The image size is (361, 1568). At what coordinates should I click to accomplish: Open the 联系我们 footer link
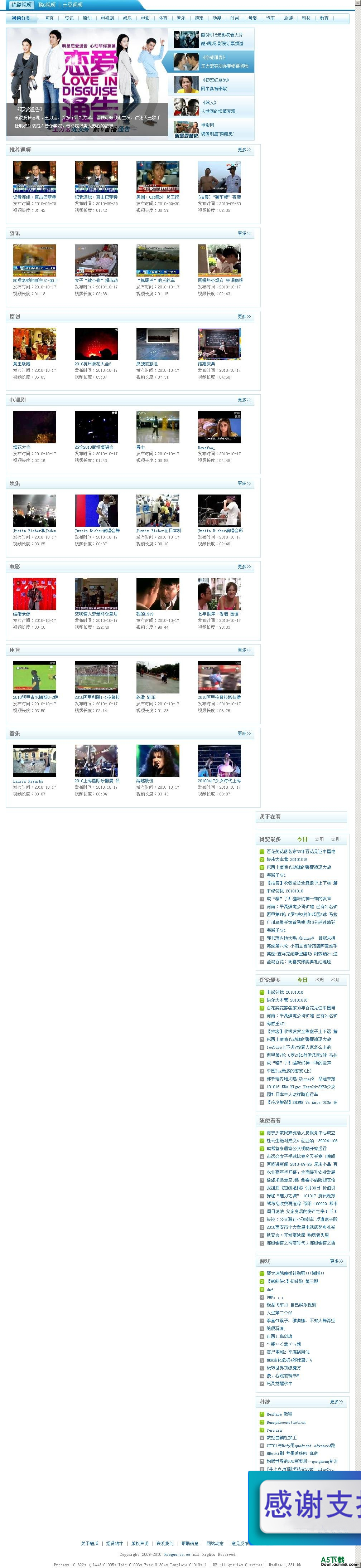tap(164, 1544)
